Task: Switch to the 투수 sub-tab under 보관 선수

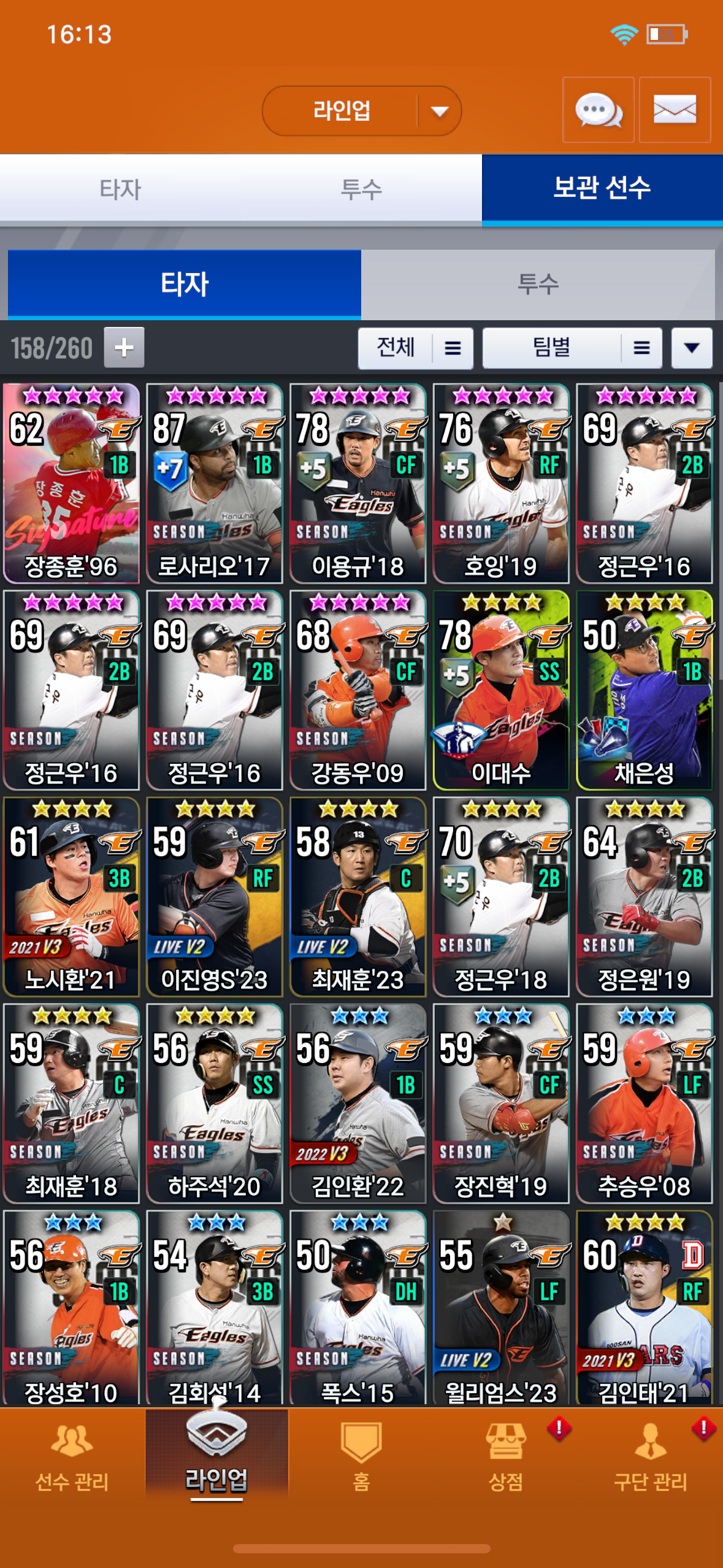Action: [x=538, y=284]
